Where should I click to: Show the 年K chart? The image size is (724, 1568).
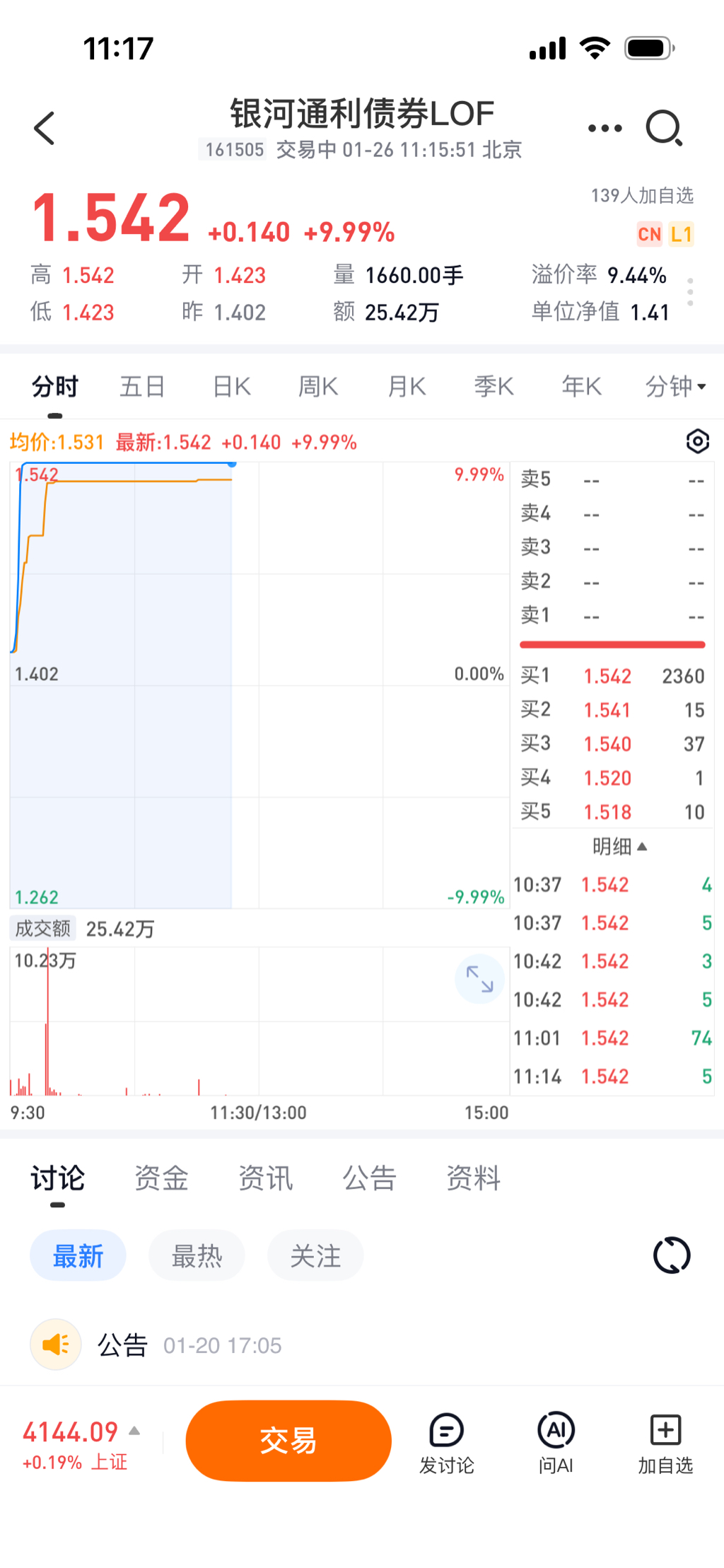pos(581,387)
